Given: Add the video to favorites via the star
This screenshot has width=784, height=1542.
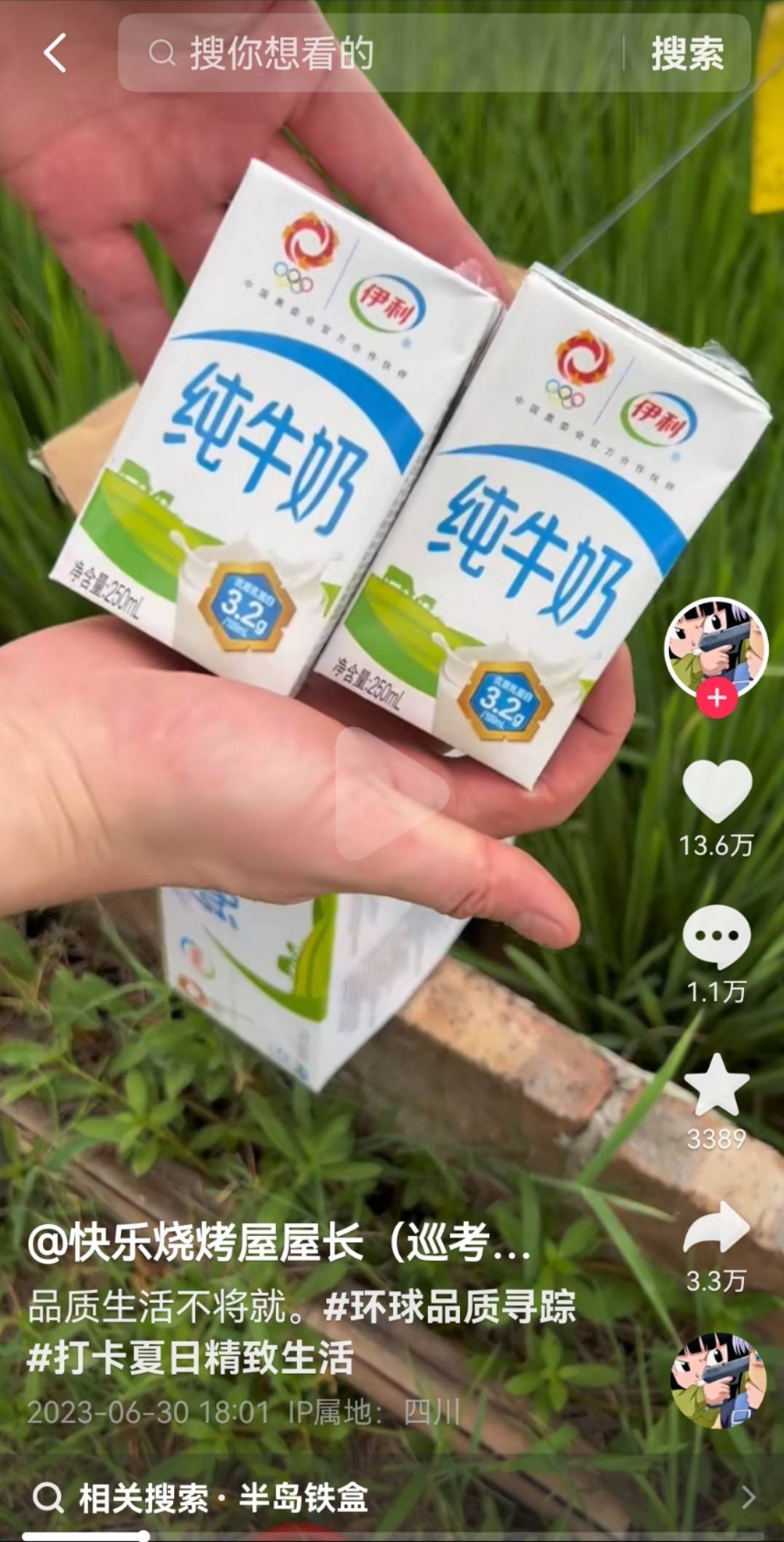Looking at the screenshot, I should coord(717,1085).
